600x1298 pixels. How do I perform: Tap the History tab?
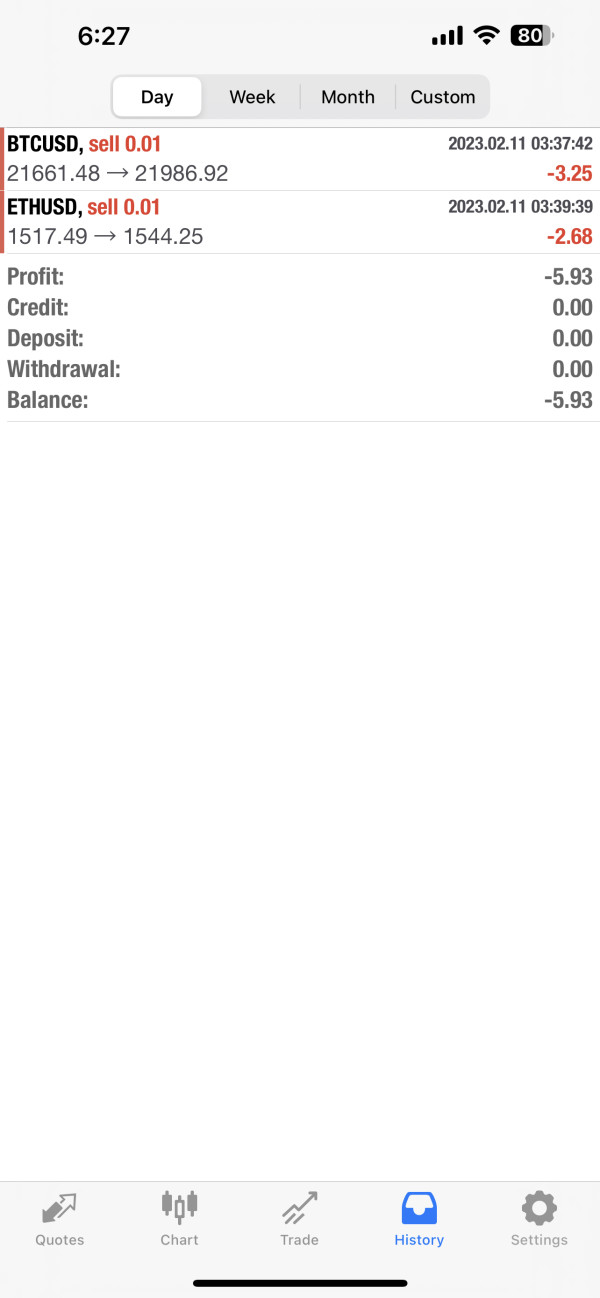point(419,1220)
